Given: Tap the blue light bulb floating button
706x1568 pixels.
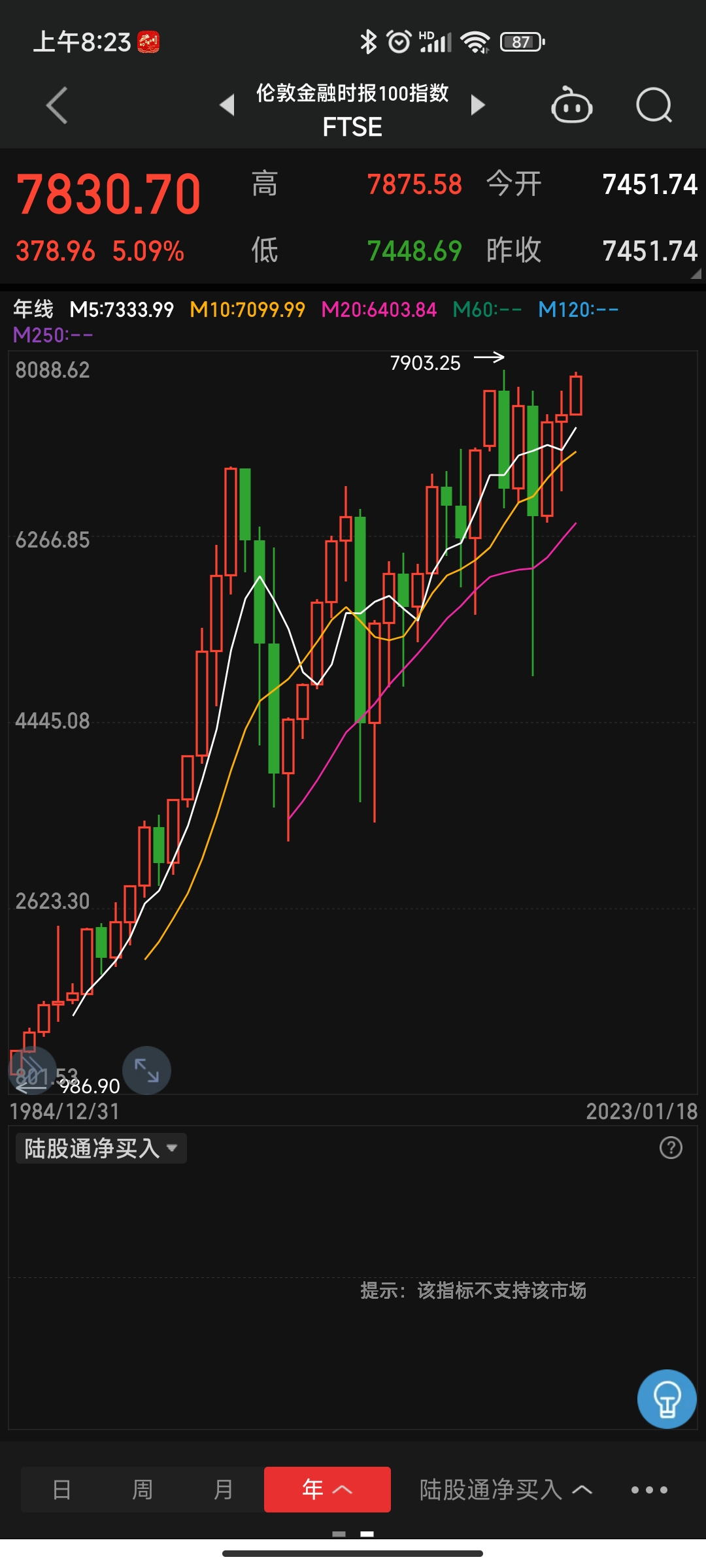Looking at the screenshot, I should 667,1399.
